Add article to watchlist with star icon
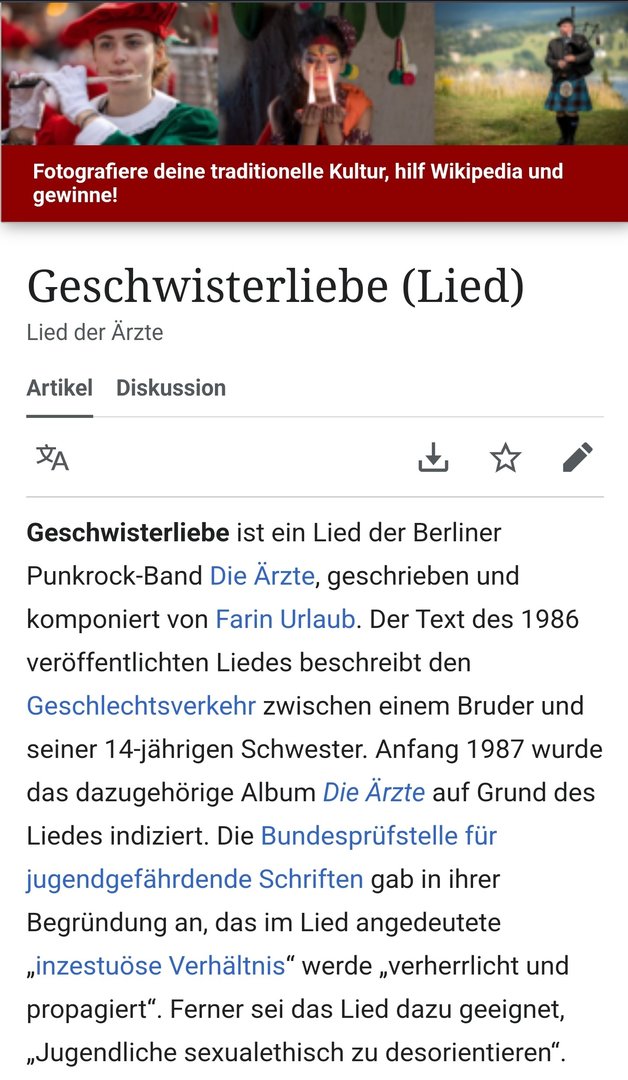 click(x=505, y=458)
